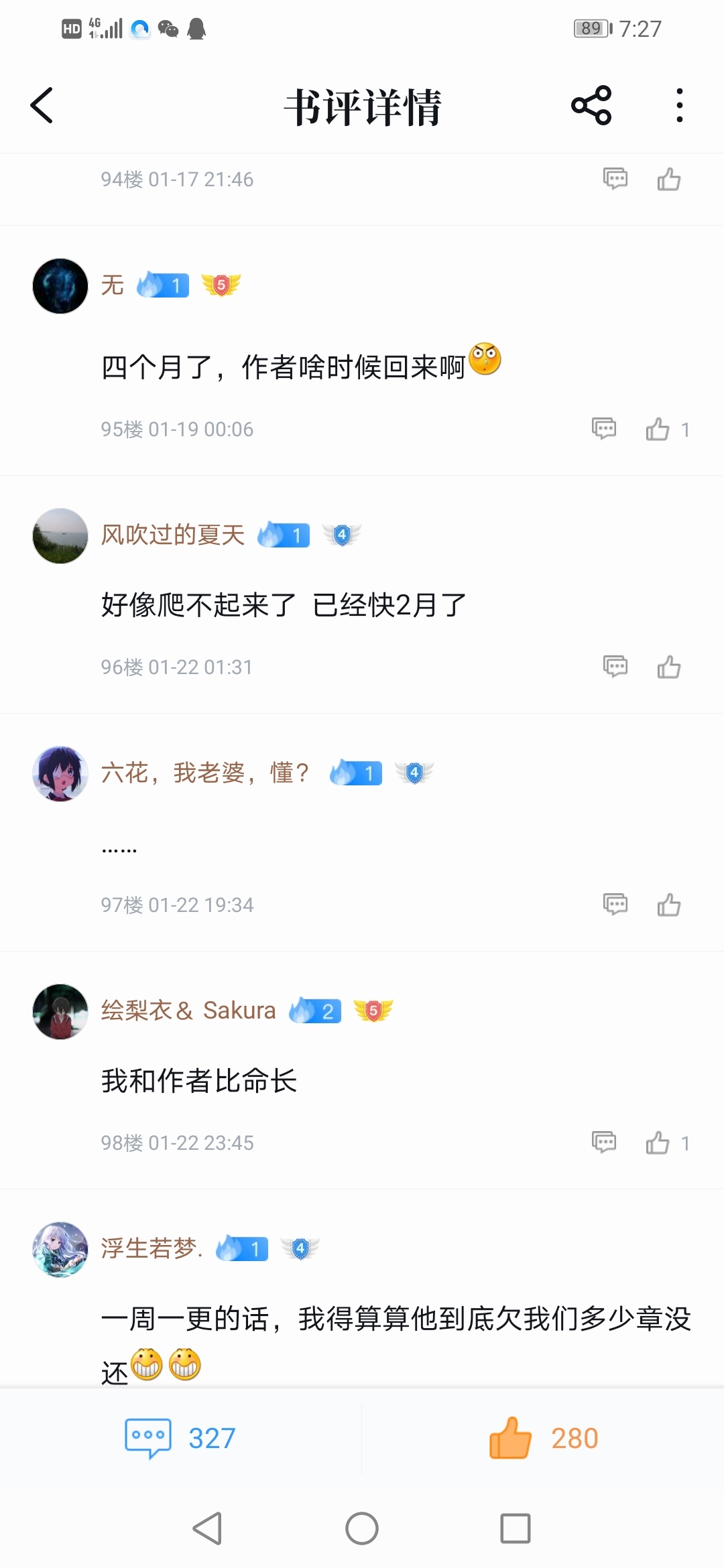Like the 97楼 comment
The image size is (724, 1568).
pyautogui.click(x=669, y=905)
